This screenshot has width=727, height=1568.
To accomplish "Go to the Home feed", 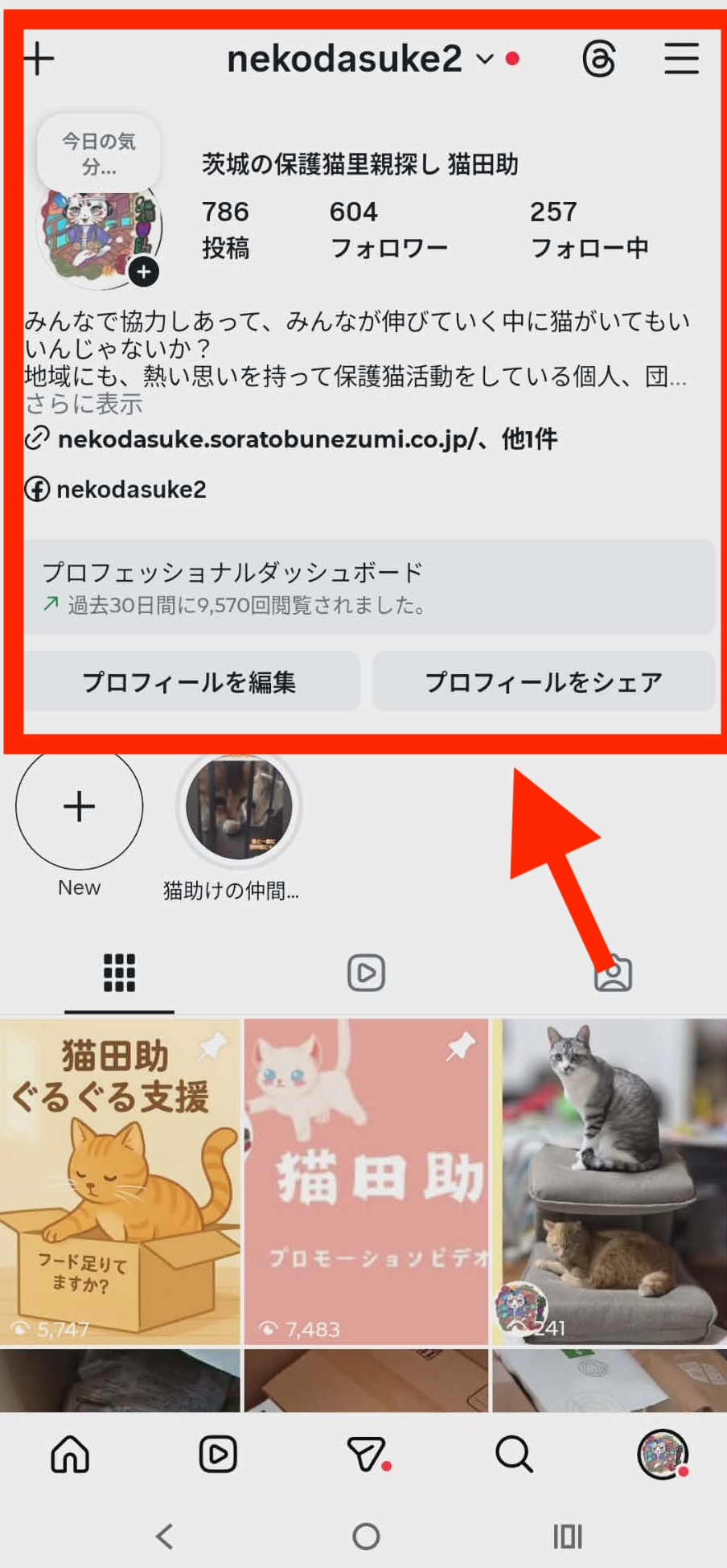I will (70, 1454).
